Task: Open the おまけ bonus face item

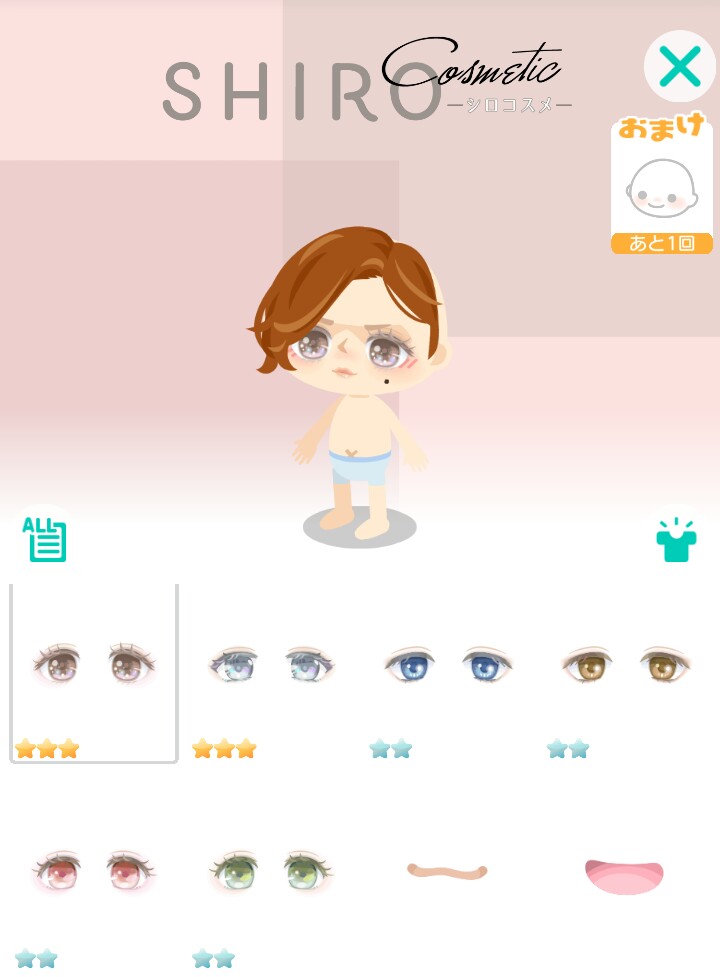Action: 661,188
